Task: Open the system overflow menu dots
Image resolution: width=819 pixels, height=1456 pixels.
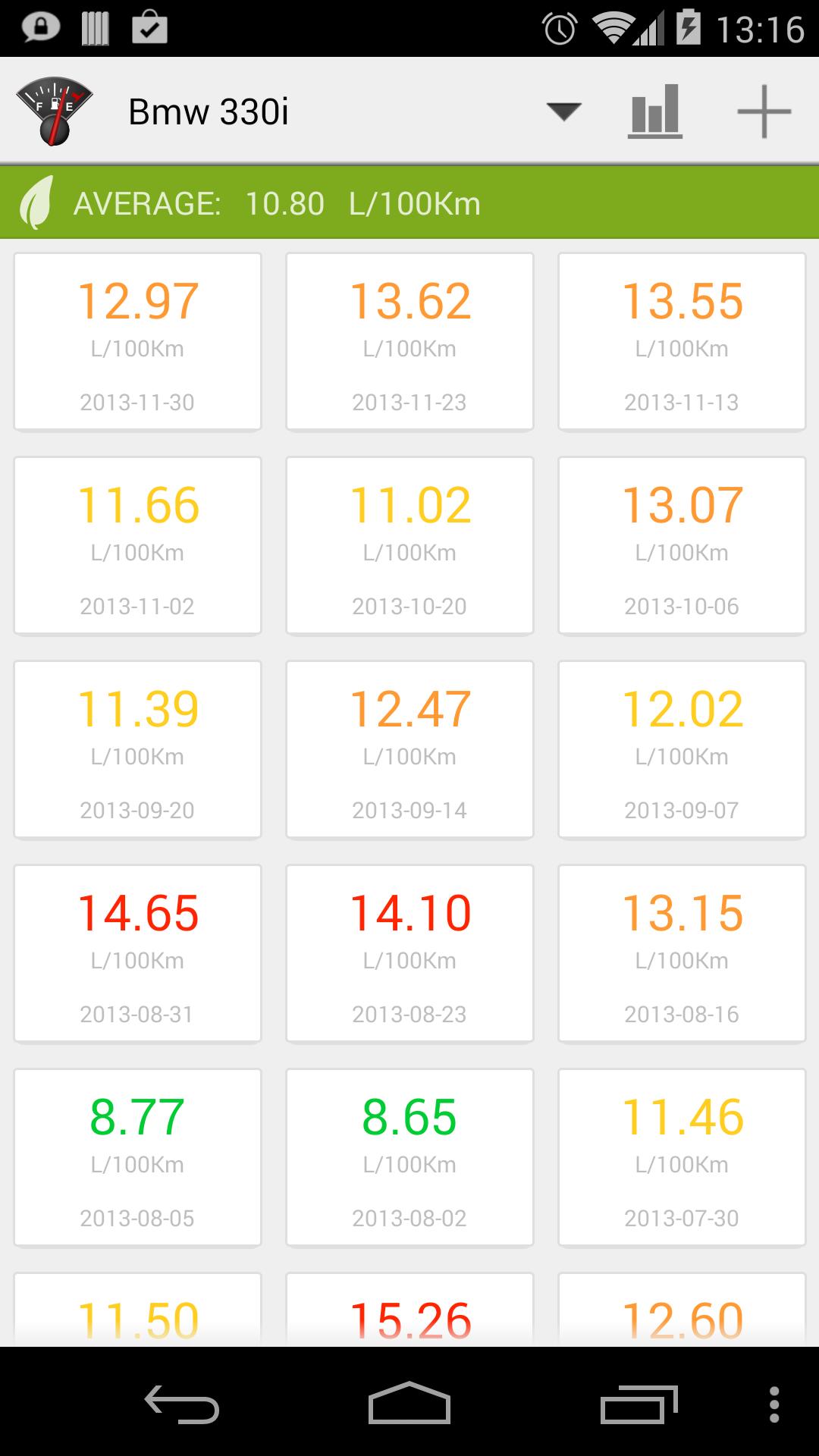Action: click(773, 1404)
